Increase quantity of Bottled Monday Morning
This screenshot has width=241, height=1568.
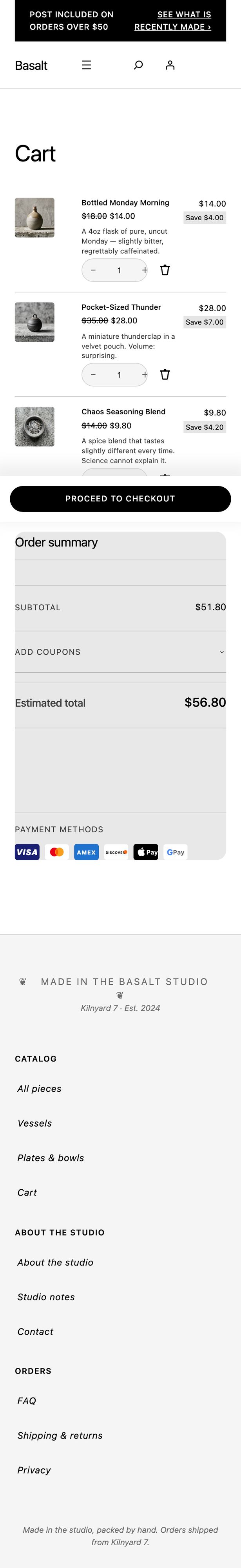(x=144, y=270)
